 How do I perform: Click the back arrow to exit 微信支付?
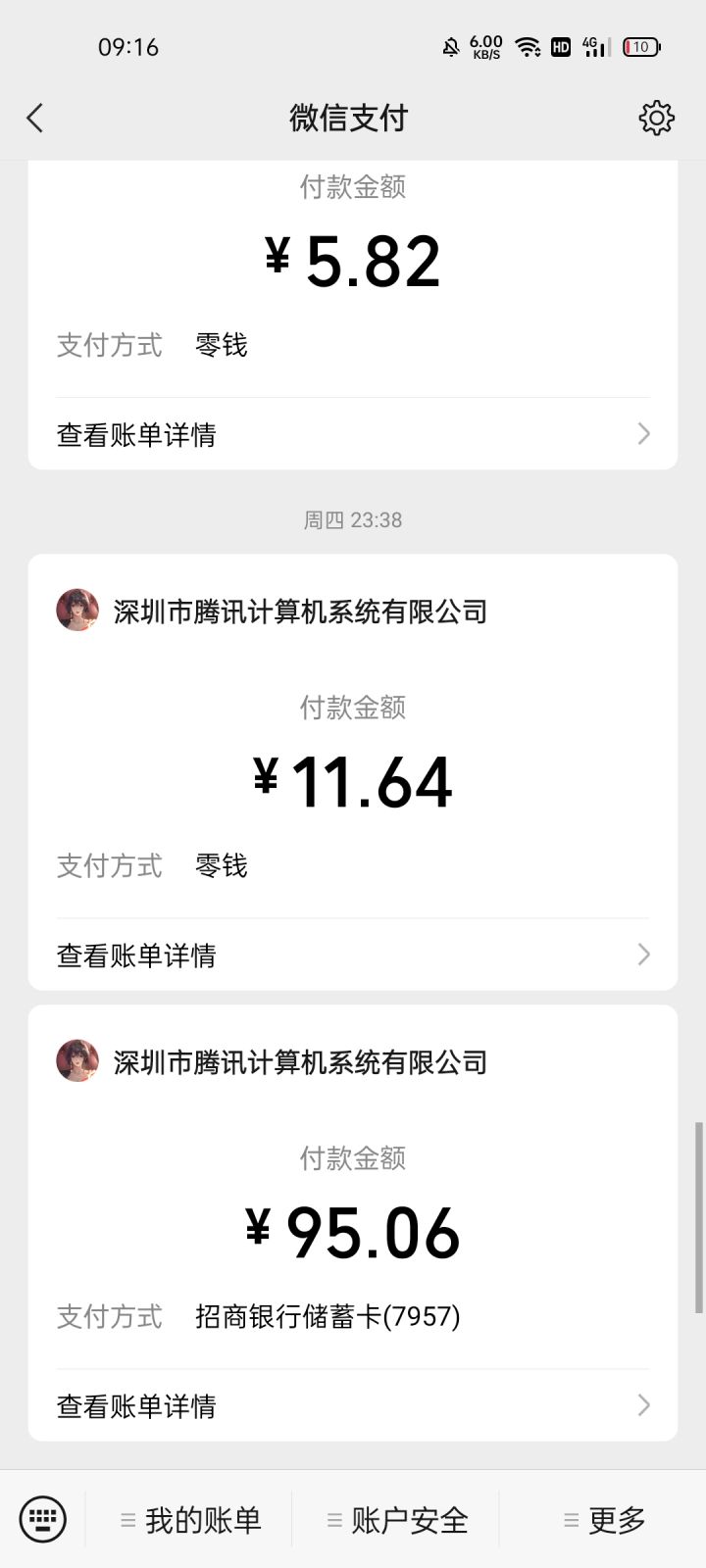coord(35,117)
